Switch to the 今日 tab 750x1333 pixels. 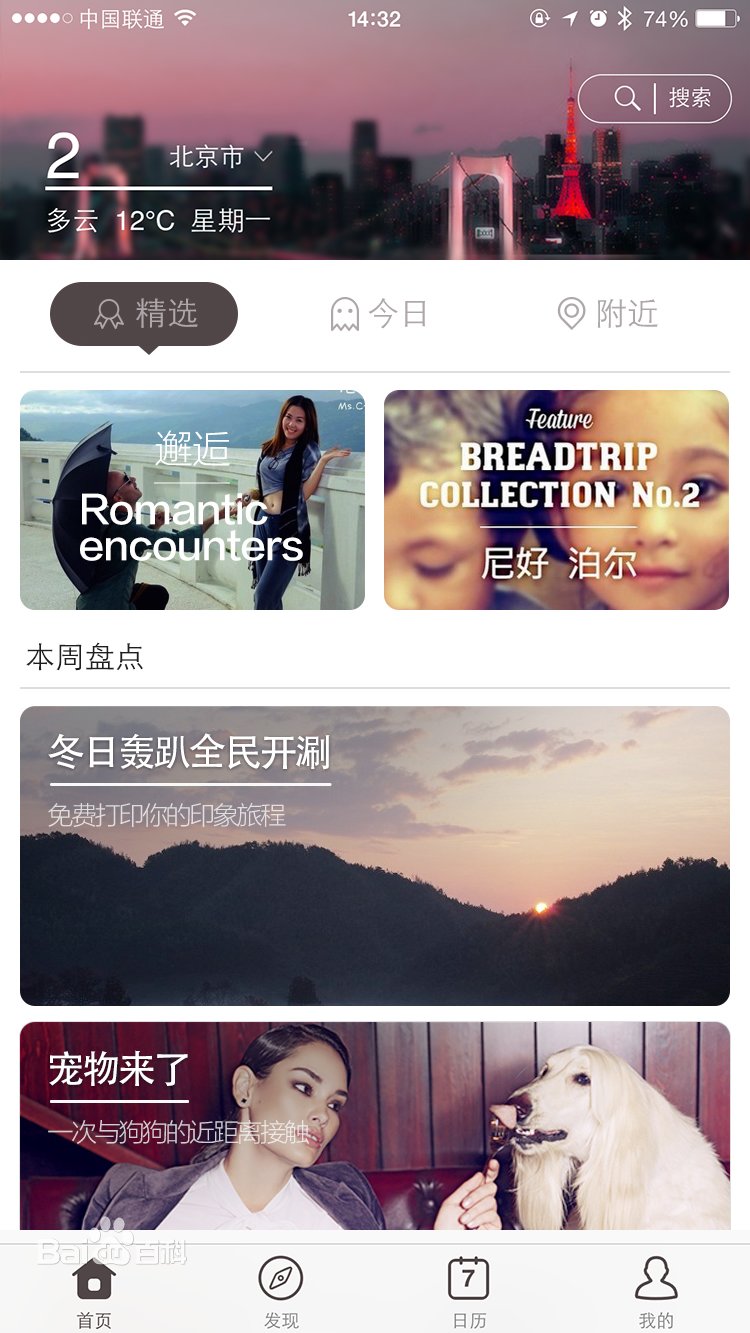[x=379, y=314]
